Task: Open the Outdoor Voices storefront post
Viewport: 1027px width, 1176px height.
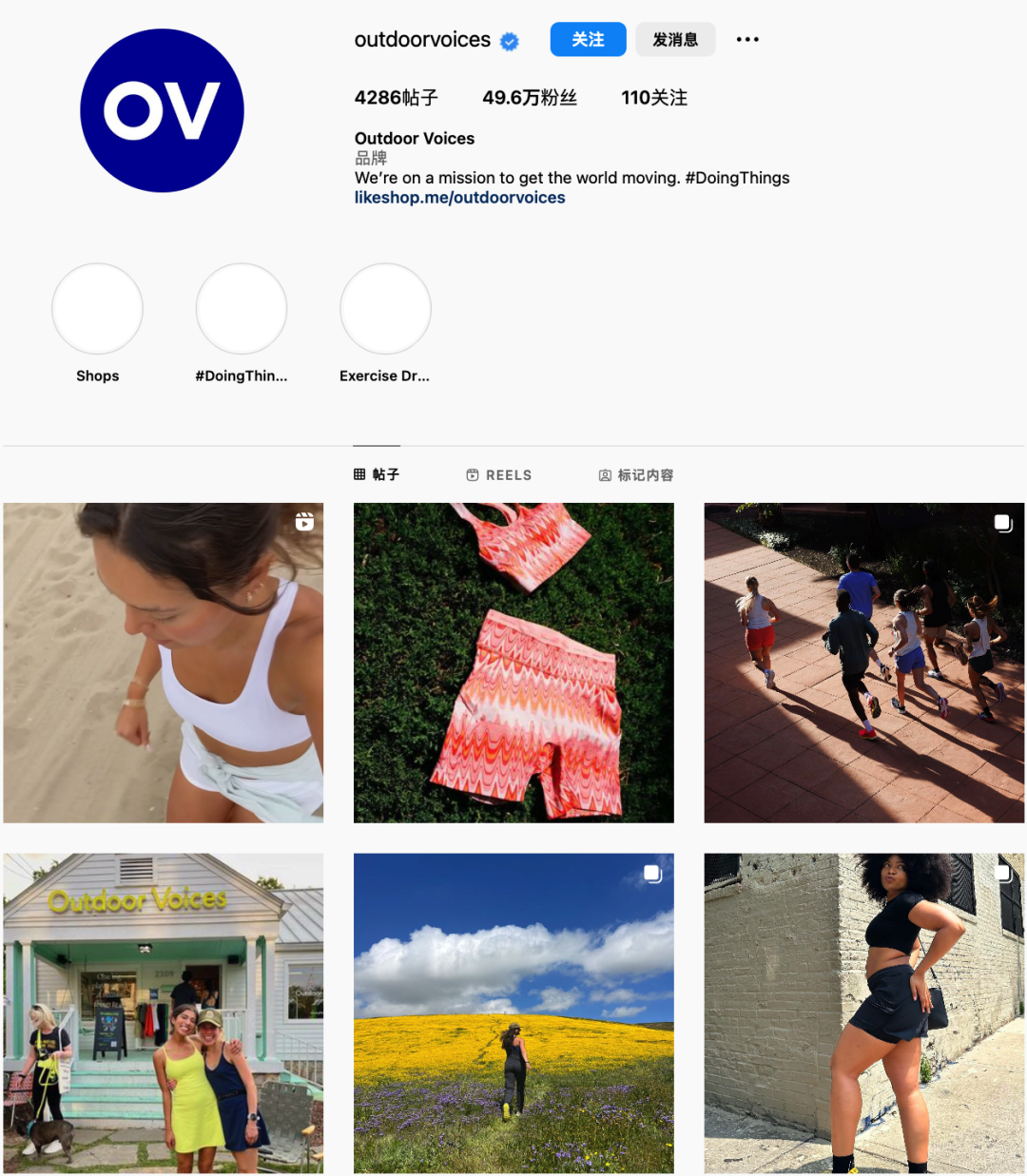Action: point(163,1012)
